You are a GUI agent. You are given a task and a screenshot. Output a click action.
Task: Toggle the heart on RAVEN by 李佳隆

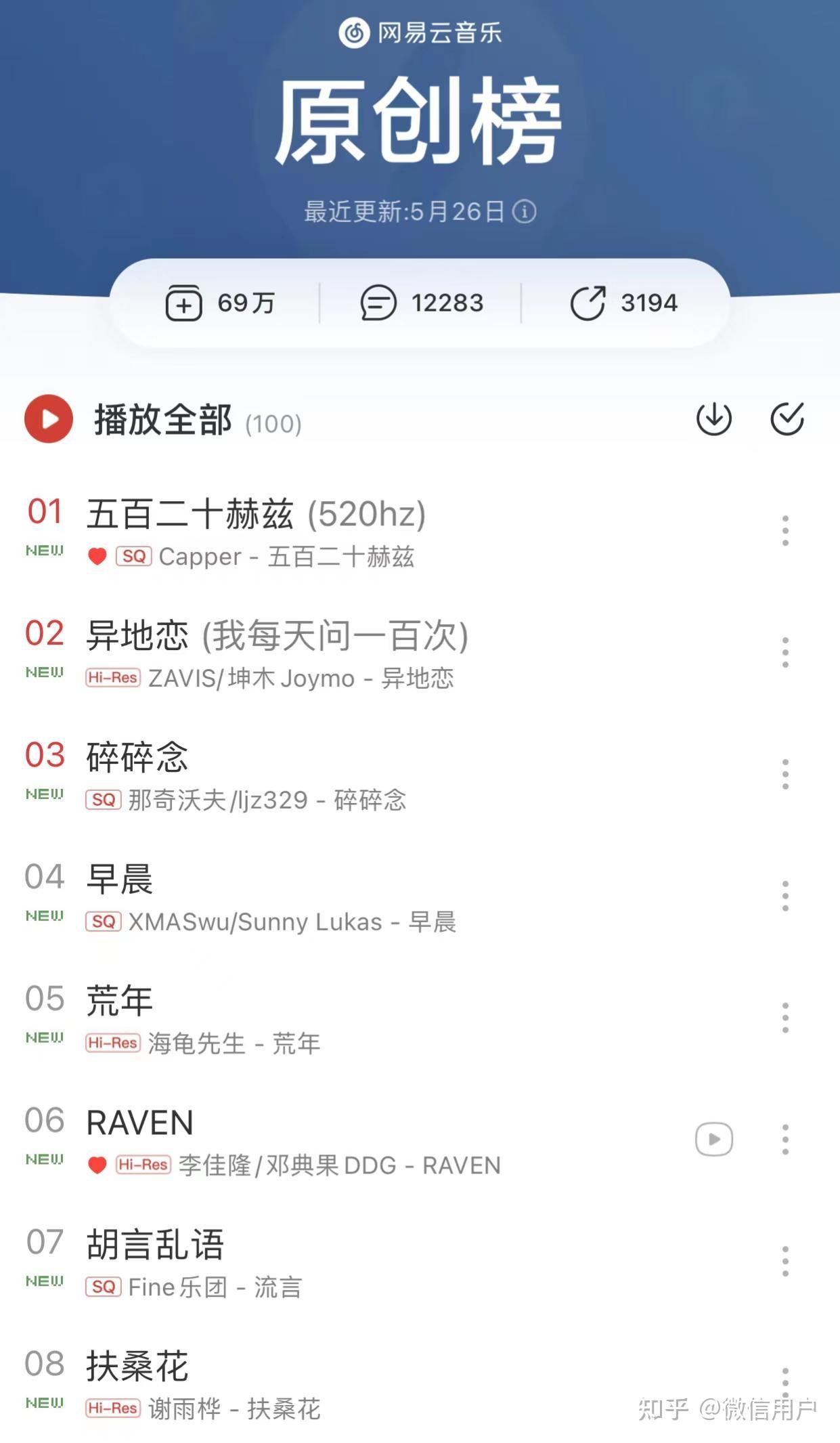point(99,1165)
